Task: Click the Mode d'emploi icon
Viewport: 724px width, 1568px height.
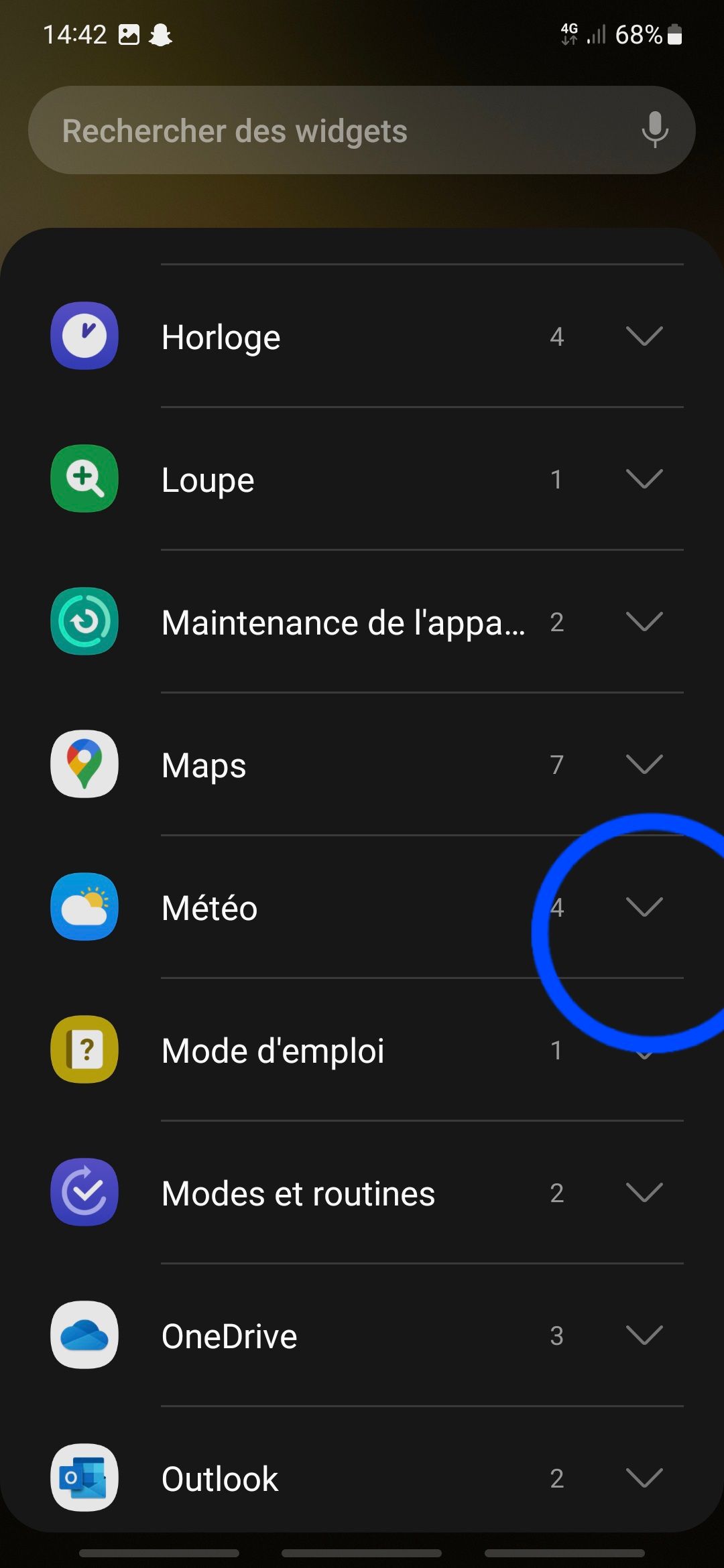Action: coord(84,1050)
